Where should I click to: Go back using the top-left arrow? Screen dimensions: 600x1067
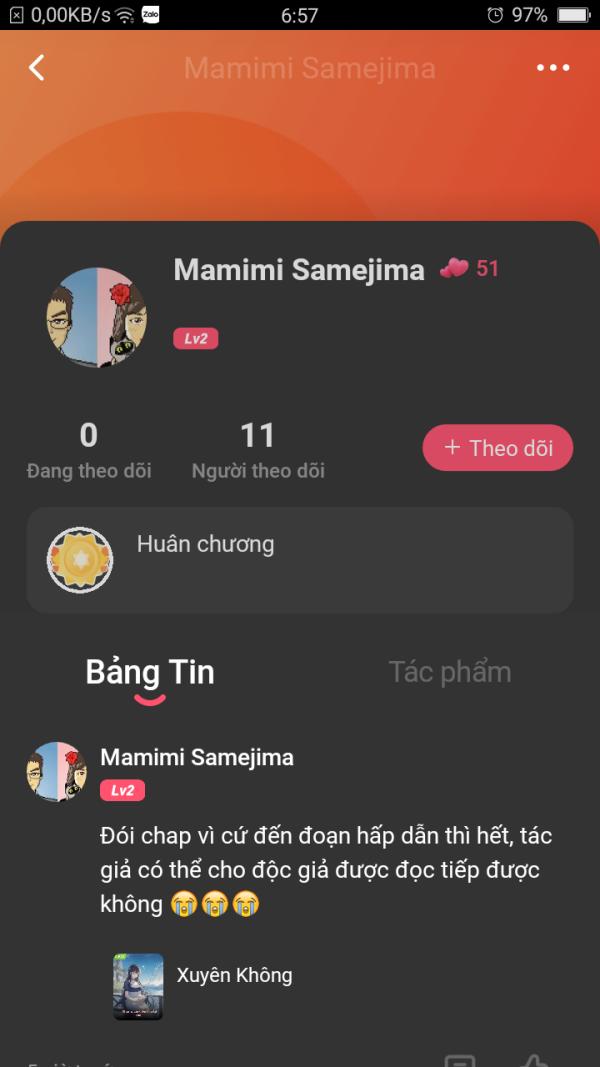[x=37, y=68]
